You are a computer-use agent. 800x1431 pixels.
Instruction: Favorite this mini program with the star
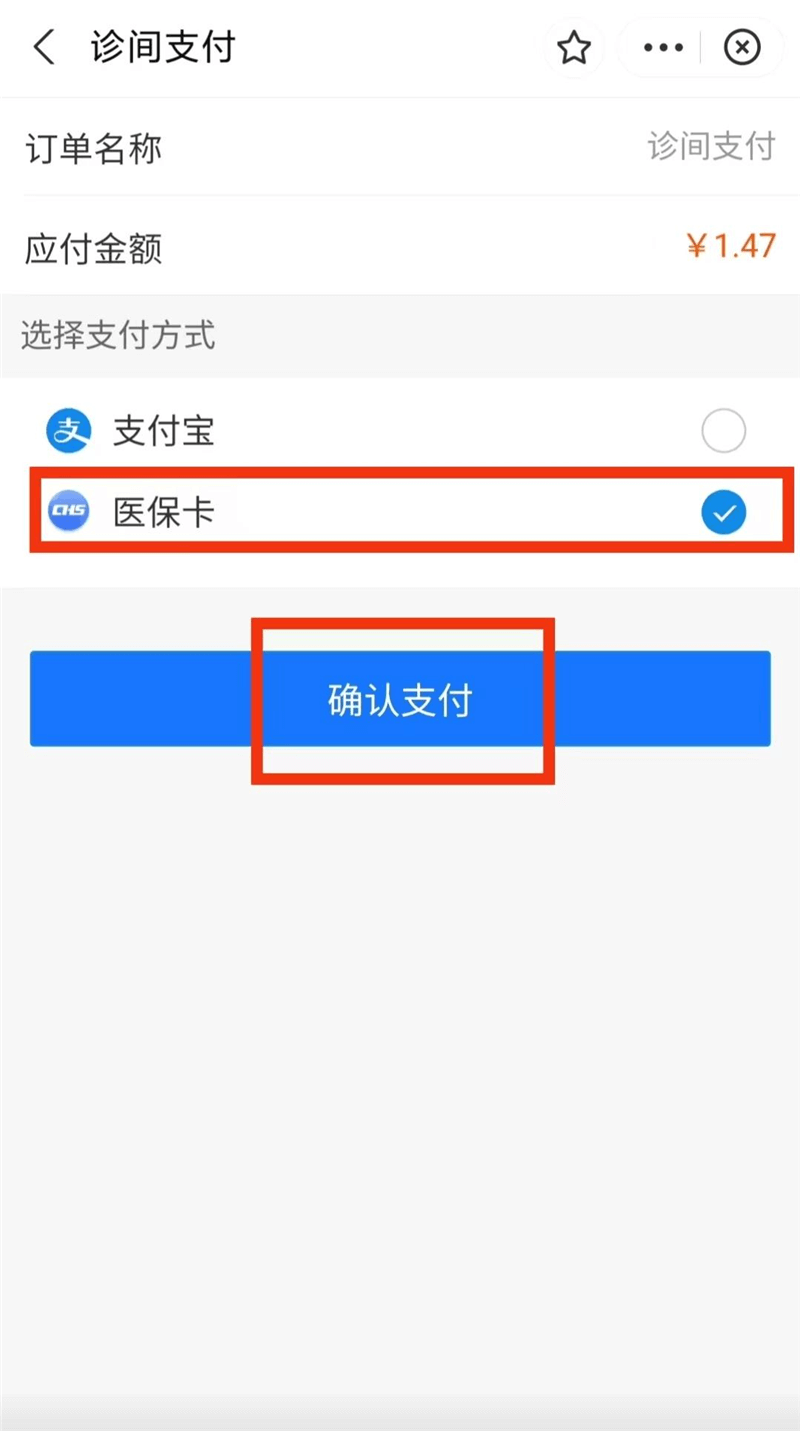574,47
